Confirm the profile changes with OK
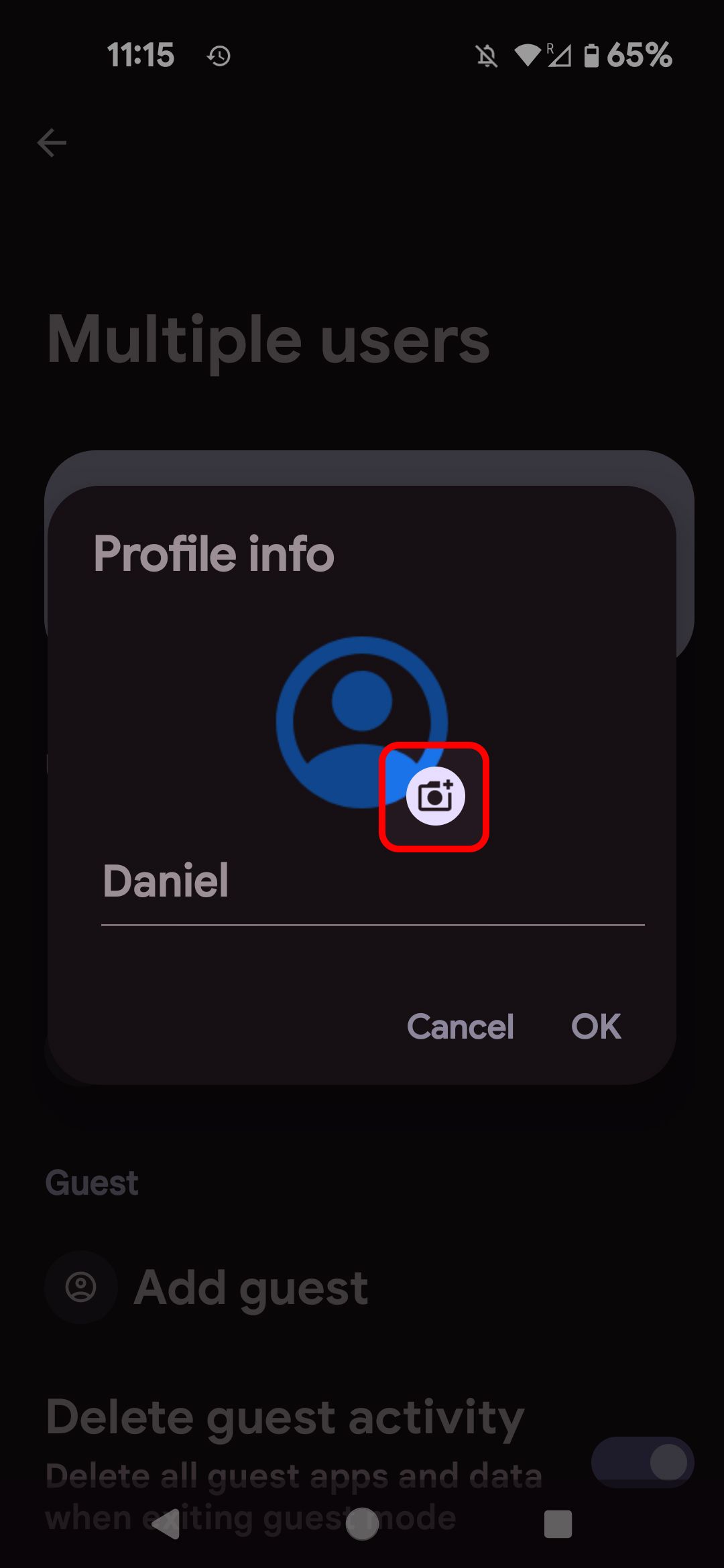 tap(596, 1027)
